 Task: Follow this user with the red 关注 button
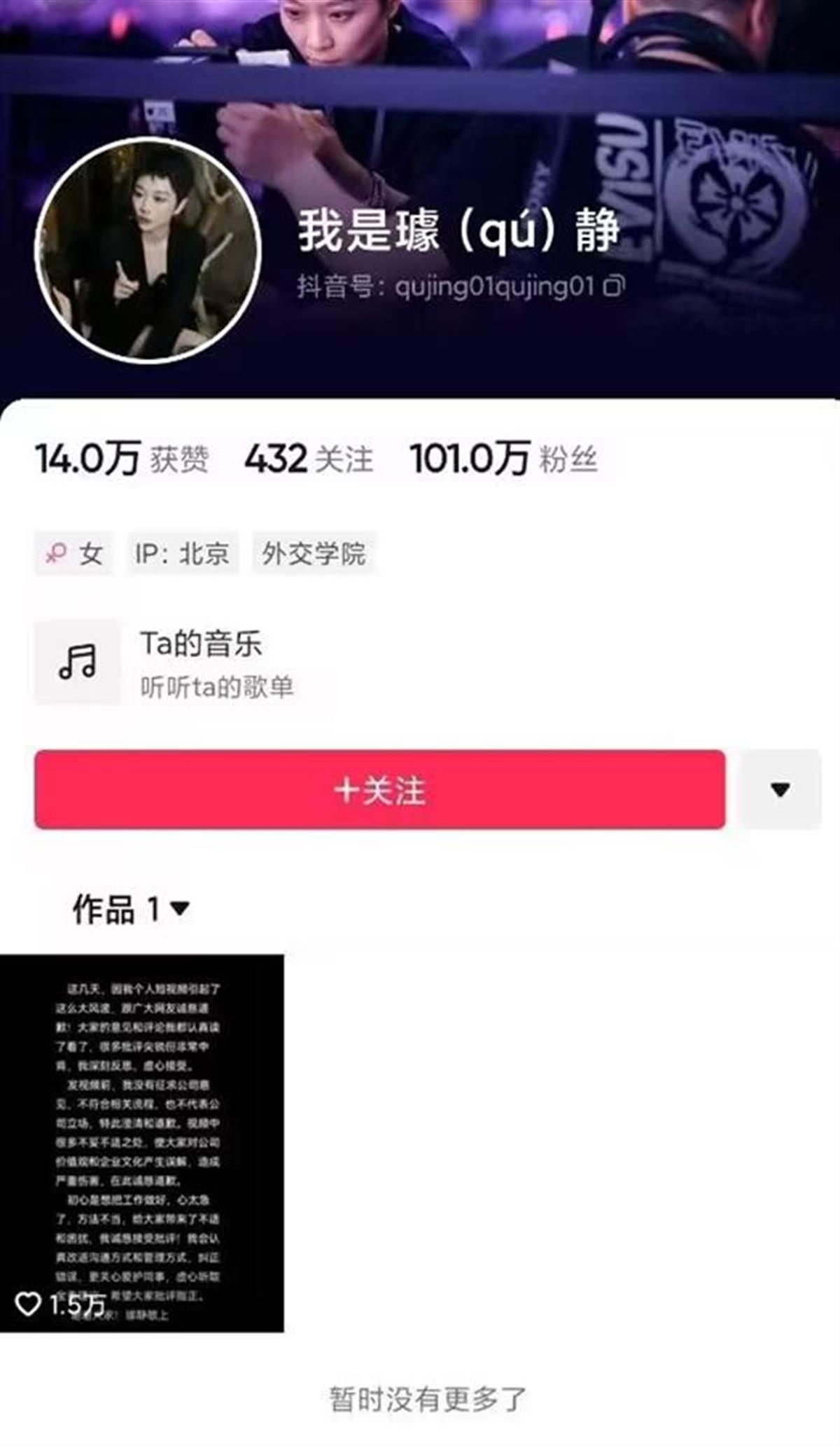[379, 790]
